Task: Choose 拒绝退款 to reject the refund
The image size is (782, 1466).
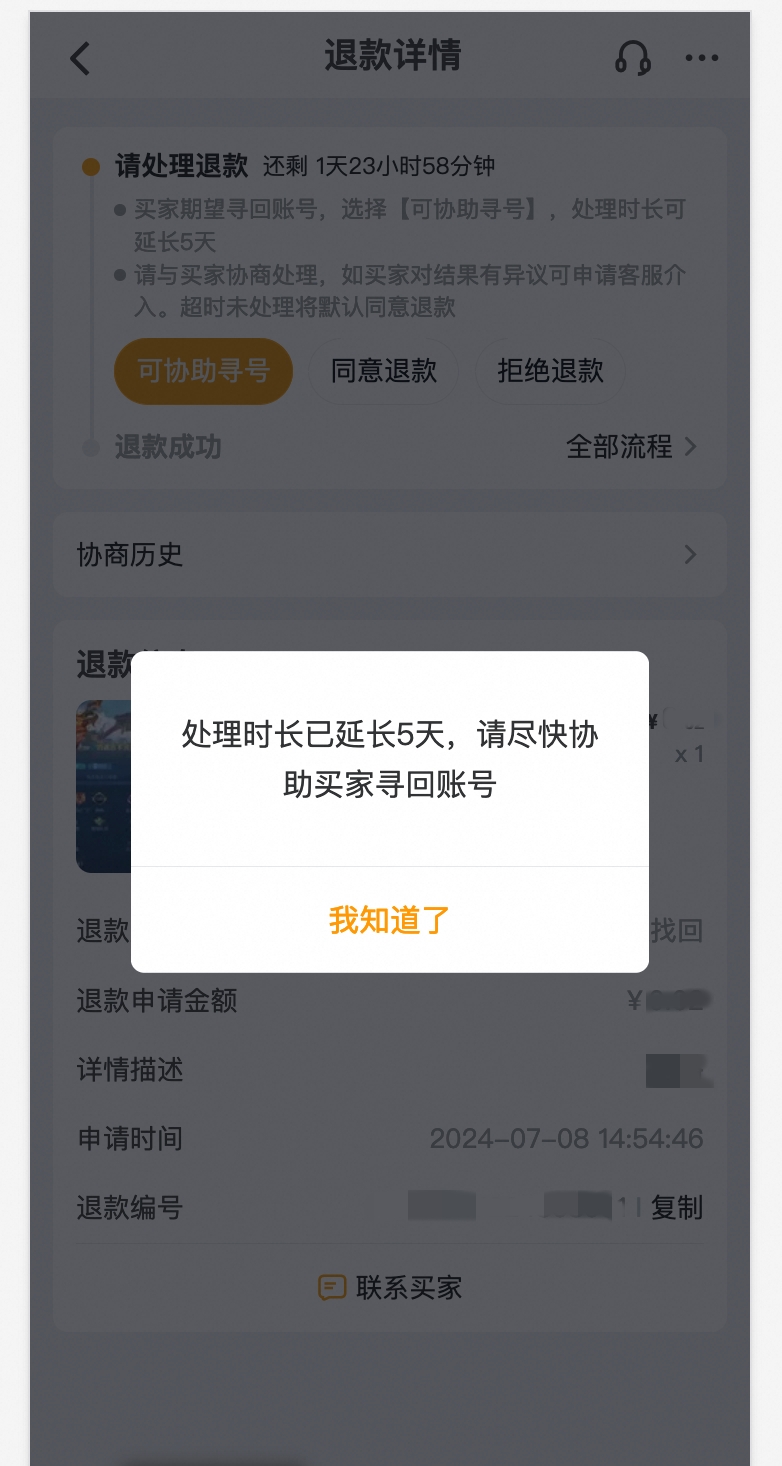Action: (x=550, y=371)
